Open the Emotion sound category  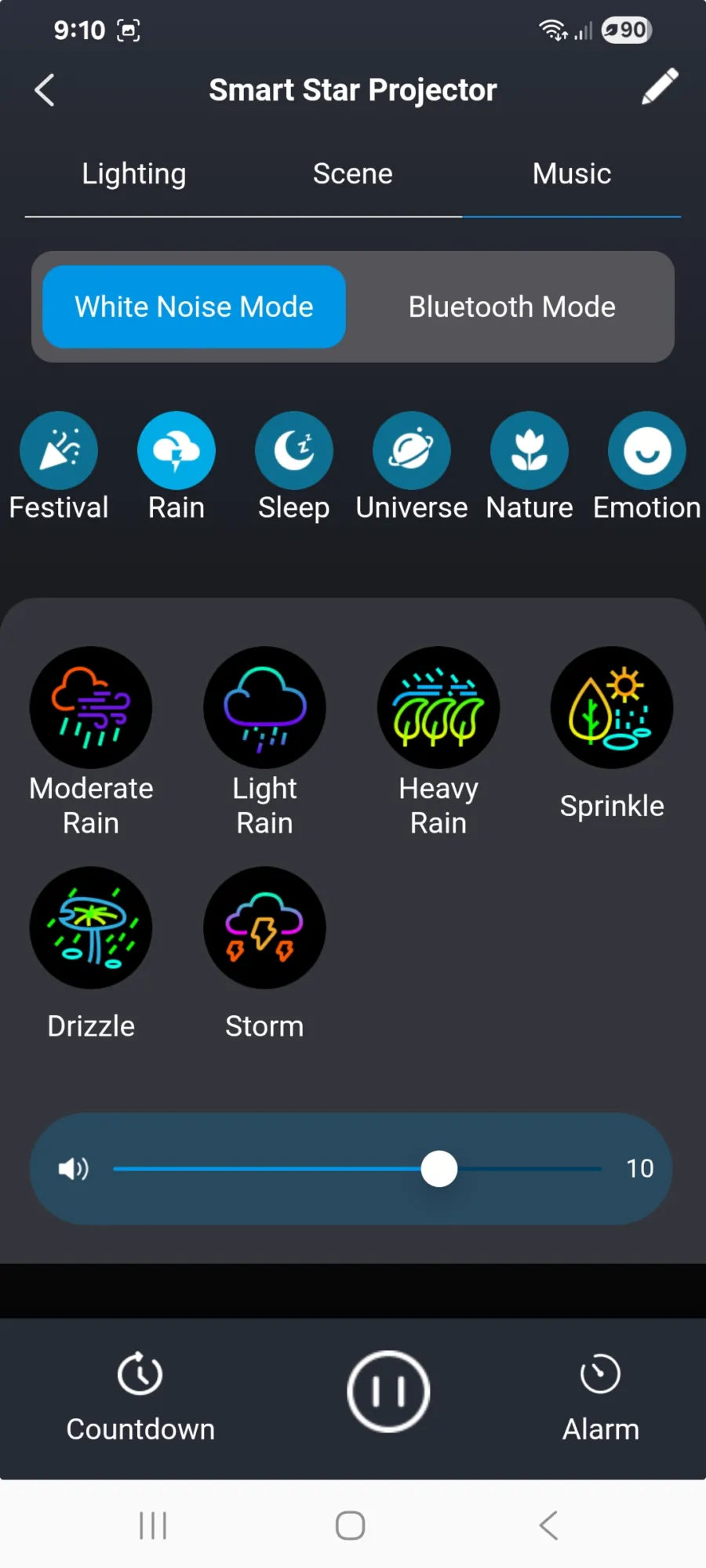pyautogui.click(x=647, y=451)
